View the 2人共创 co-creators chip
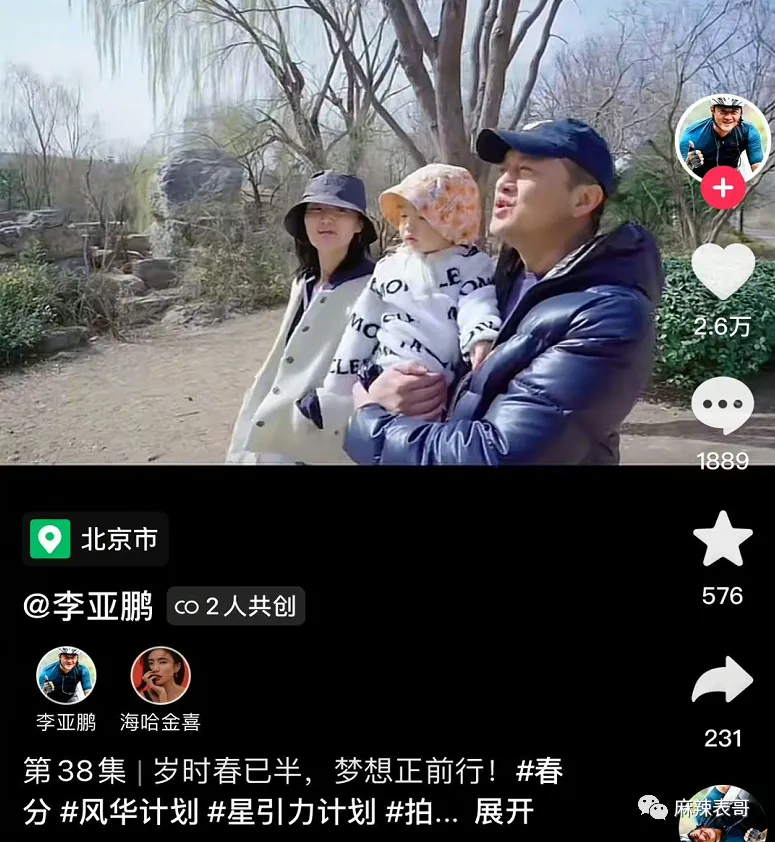The width and height of the screenshot is (775, 842). (x=236, y=606)
